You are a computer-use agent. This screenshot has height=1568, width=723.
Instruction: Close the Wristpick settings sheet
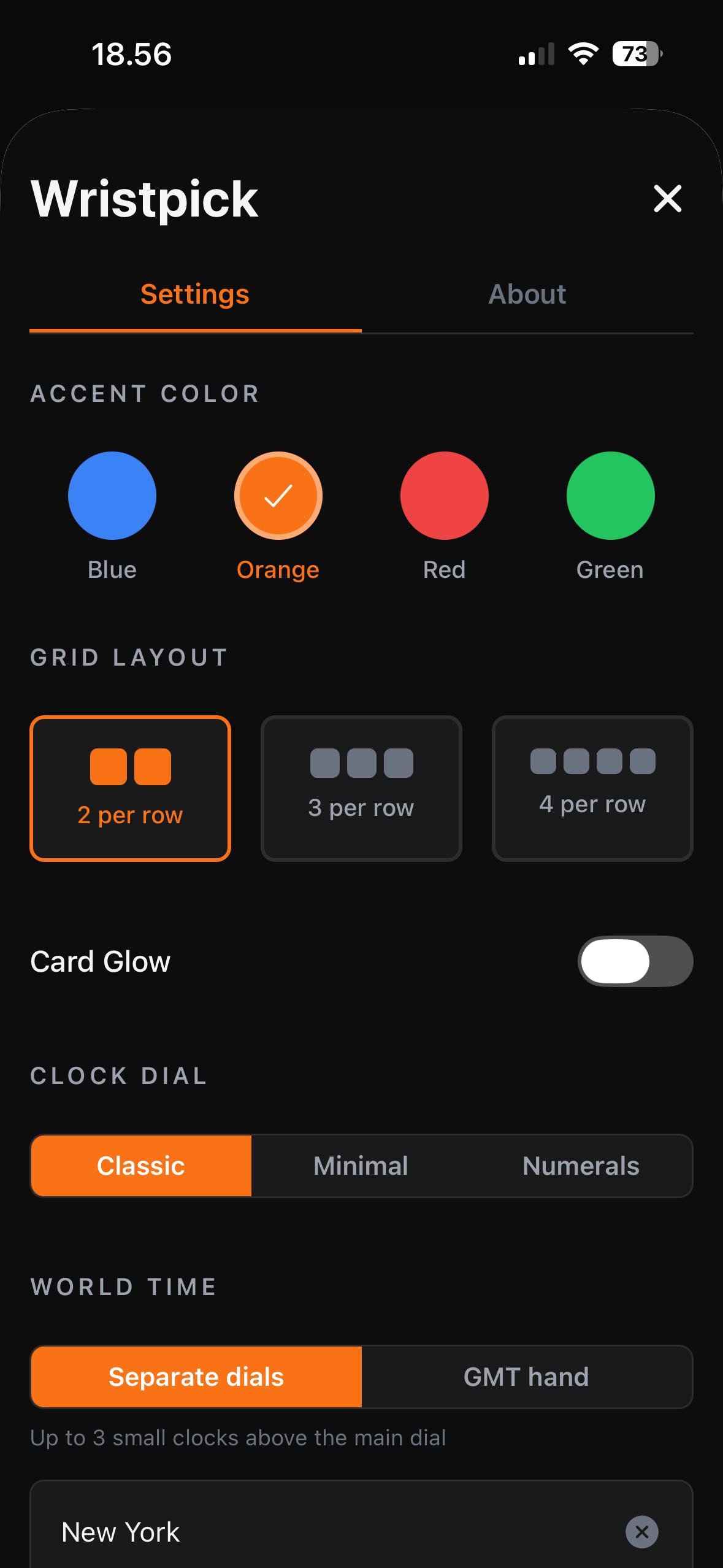click(x=667, y=198)
